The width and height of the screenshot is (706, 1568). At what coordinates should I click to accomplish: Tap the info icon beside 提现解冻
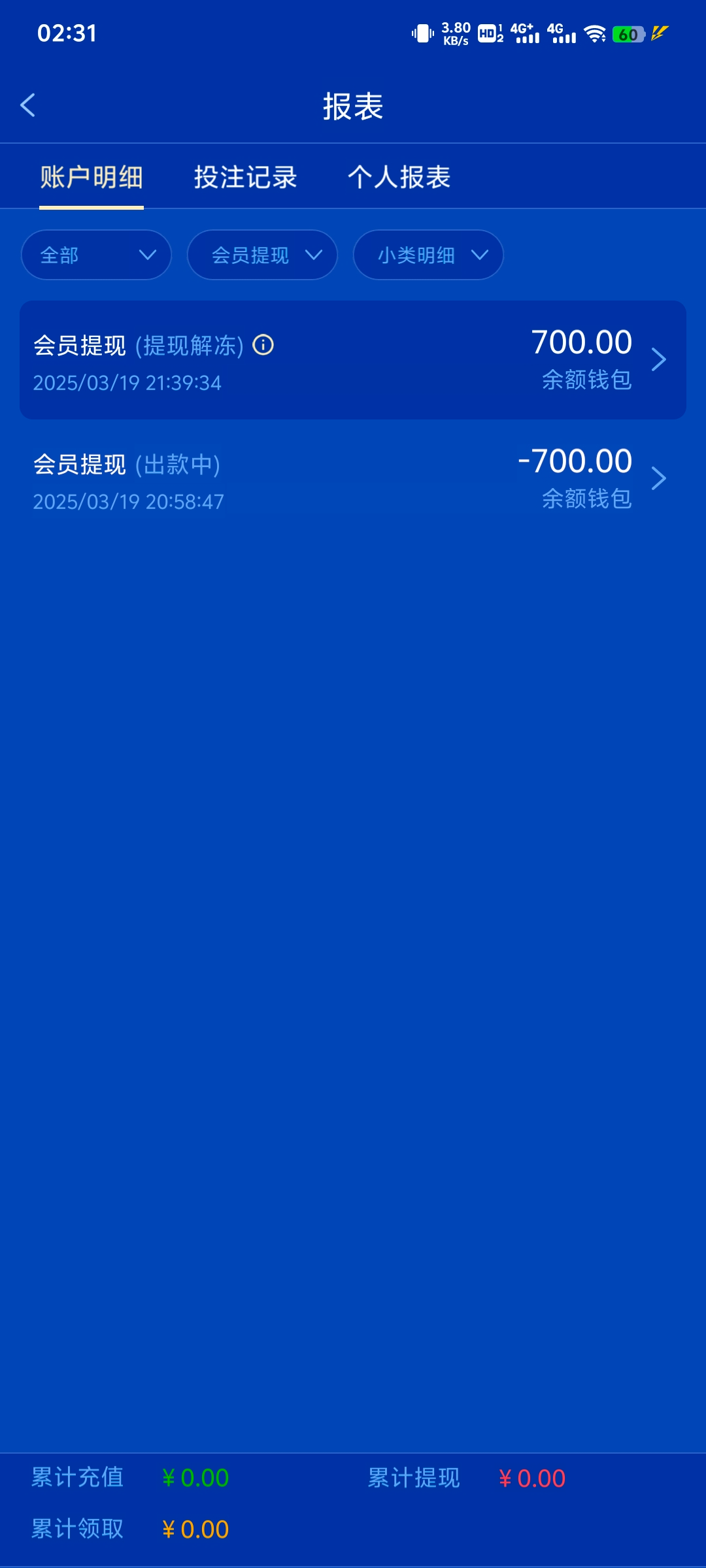coord(263,344)
